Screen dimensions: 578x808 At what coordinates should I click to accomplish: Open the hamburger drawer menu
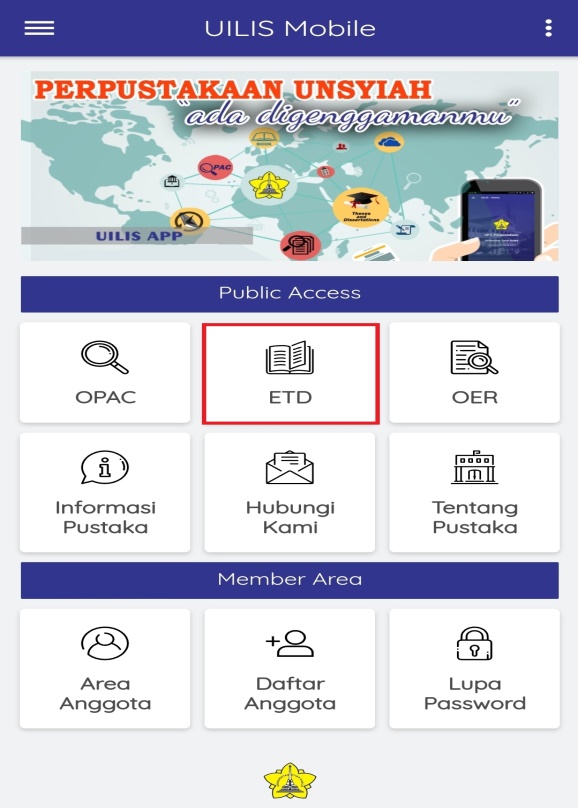pyautogui.click(x=39, y=28)
